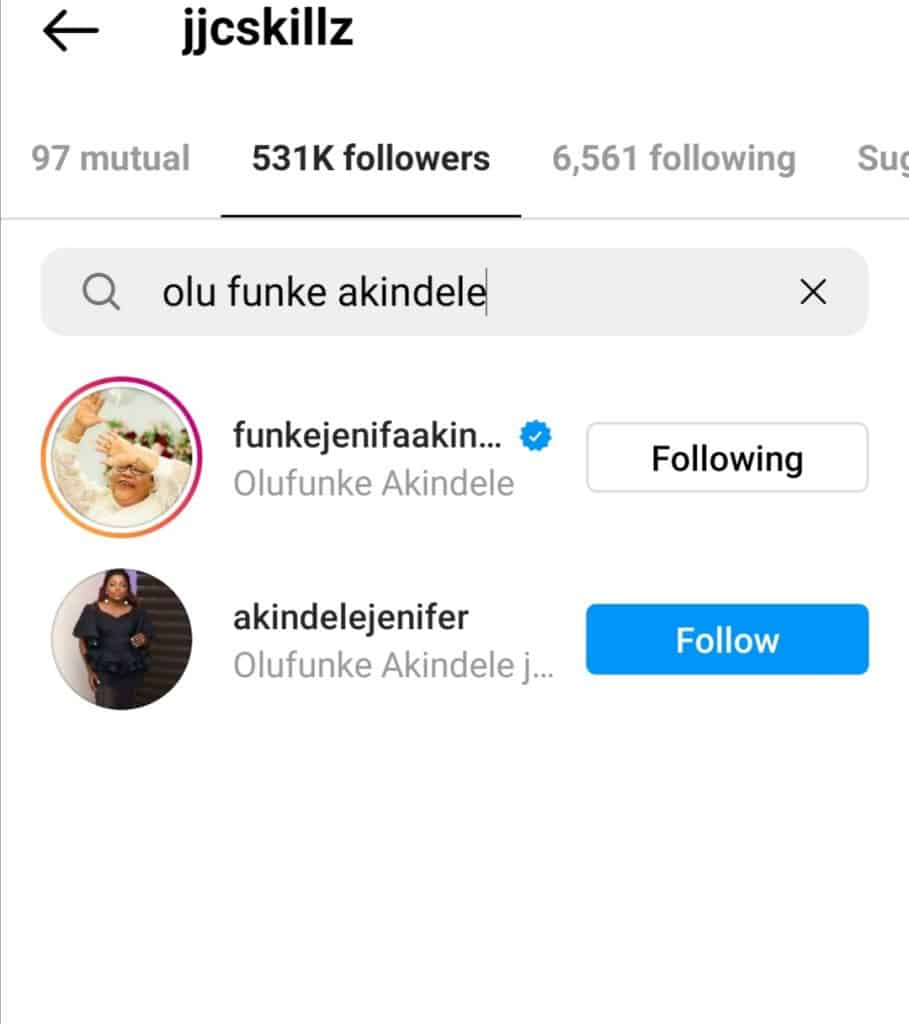Open the akindelejenifer profile row
The image size is (909, 1024).
point(380,640)
